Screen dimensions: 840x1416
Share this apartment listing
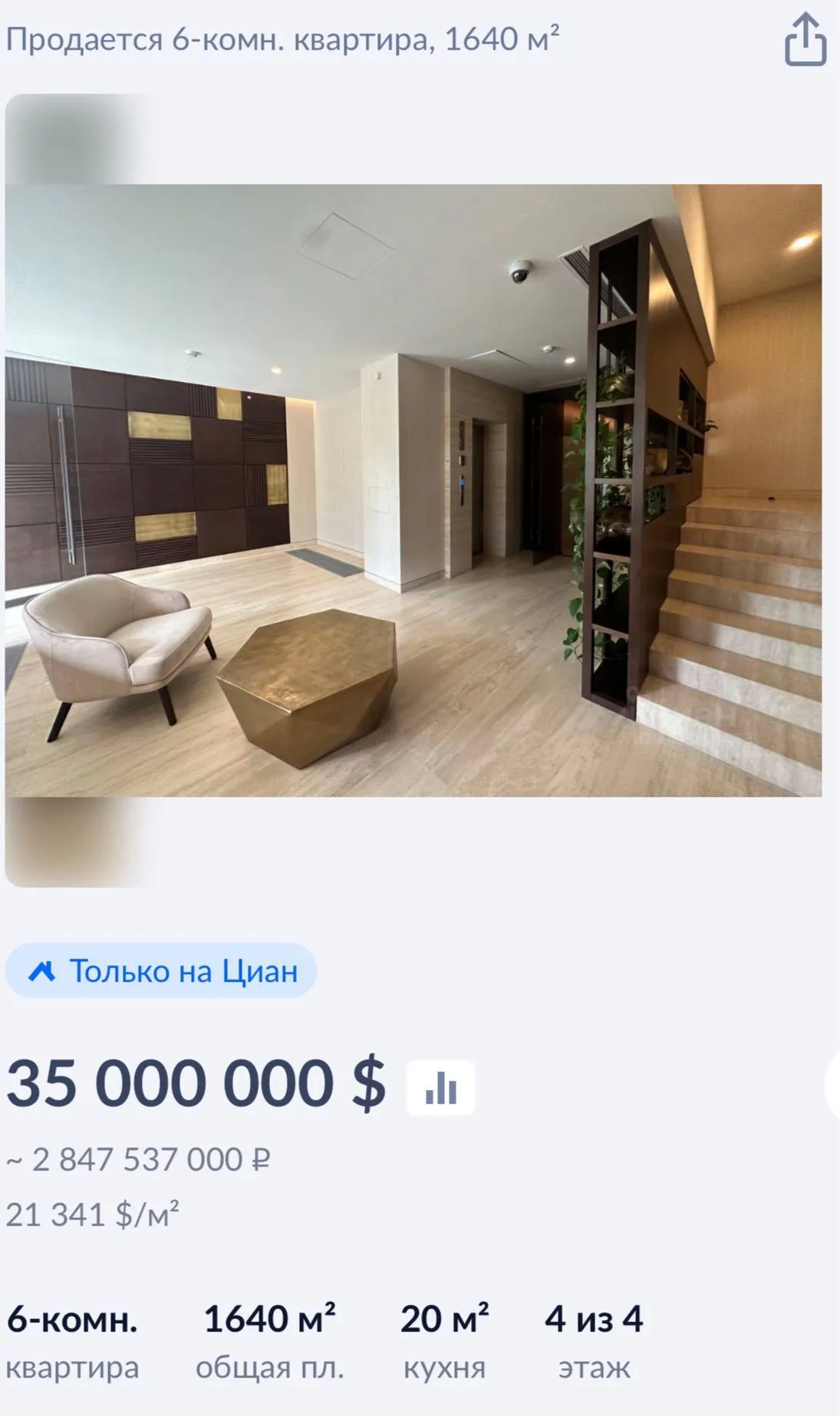(x=805, y=40)
